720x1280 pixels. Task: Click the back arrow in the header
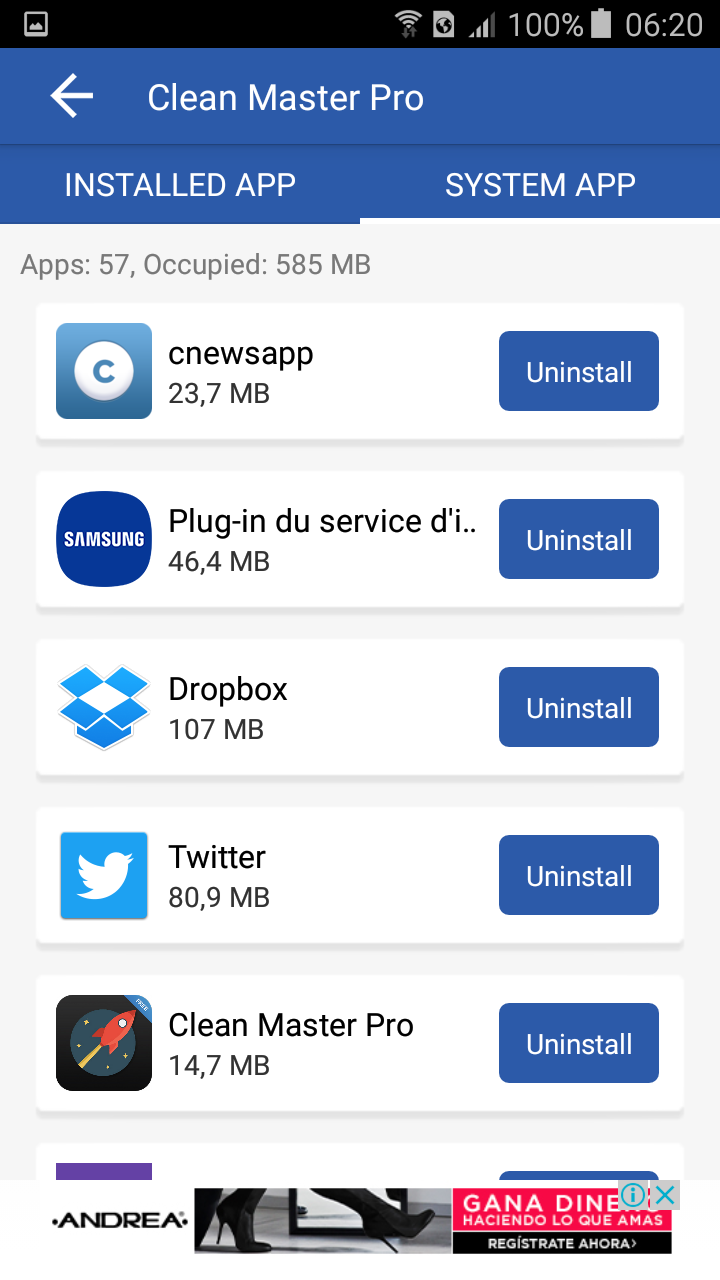69,96
